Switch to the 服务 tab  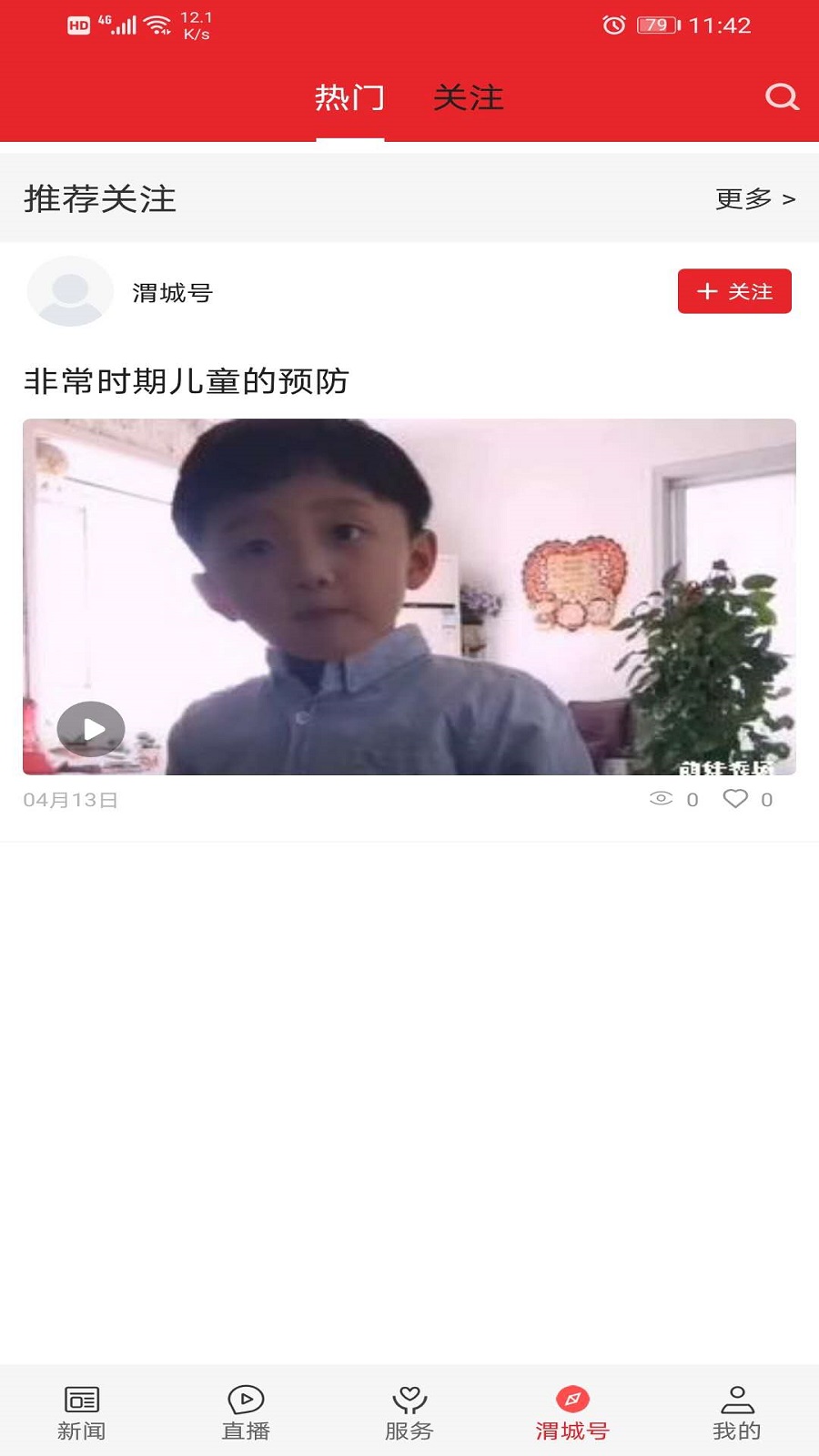click(x=409, y=1412)
